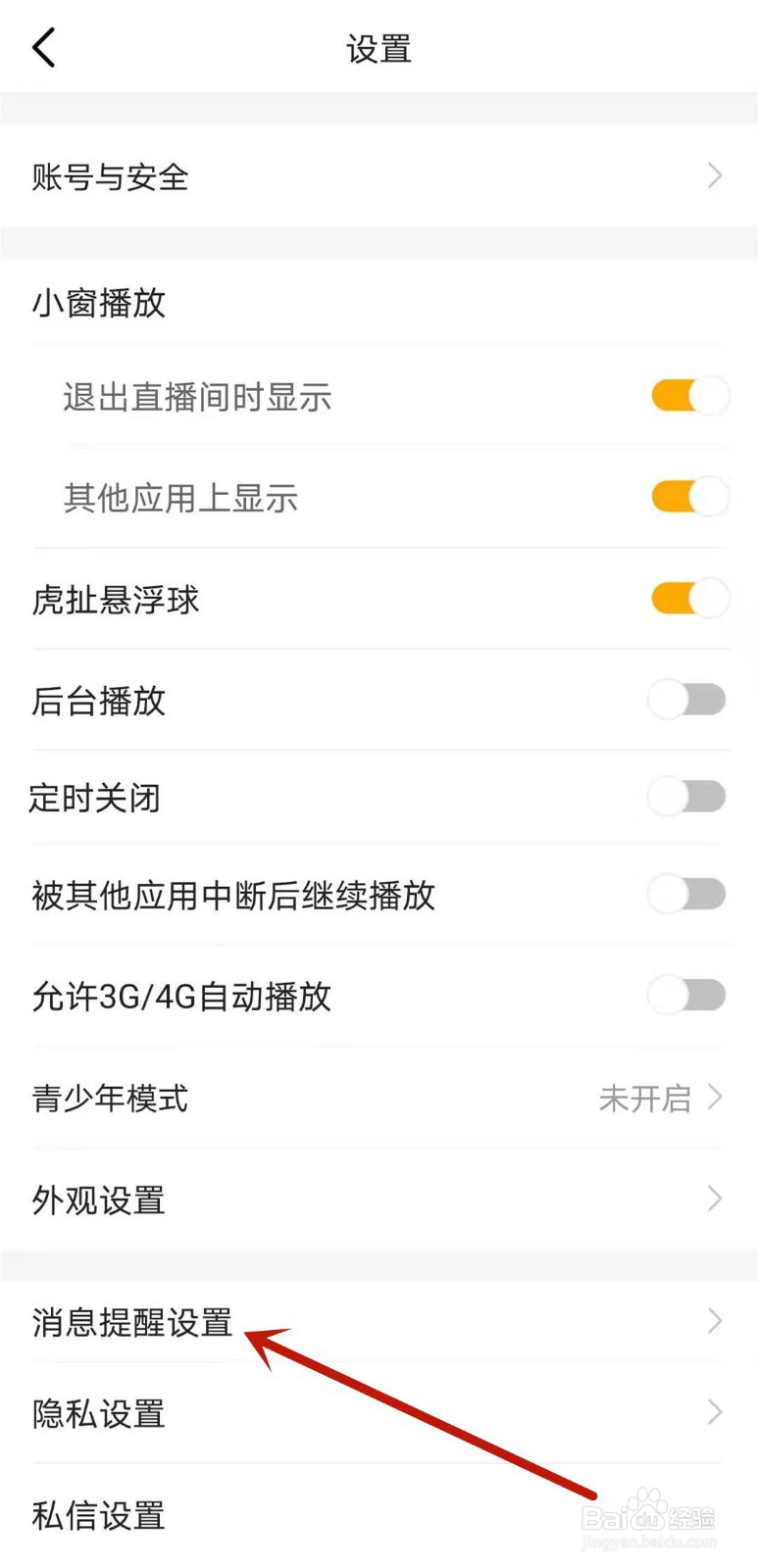Open 私信设置

[x=379, y=1515]
